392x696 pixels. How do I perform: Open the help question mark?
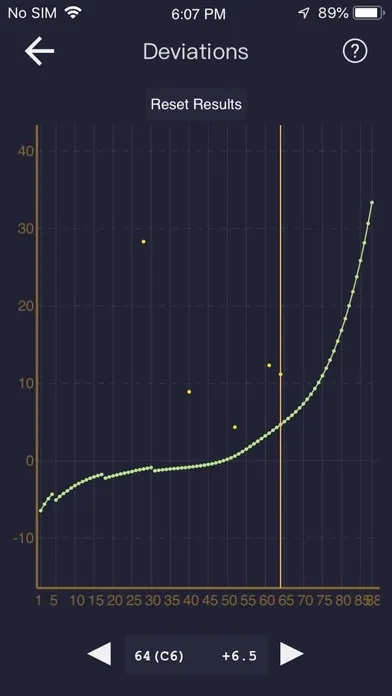[x=355, y=51]
